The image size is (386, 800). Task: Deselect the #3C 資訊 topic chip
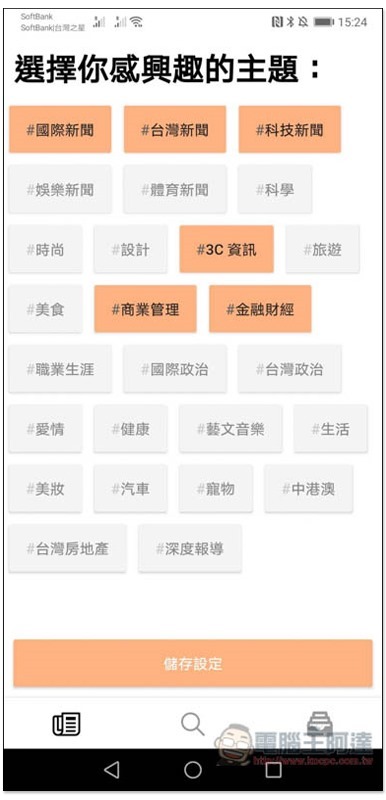226,249
